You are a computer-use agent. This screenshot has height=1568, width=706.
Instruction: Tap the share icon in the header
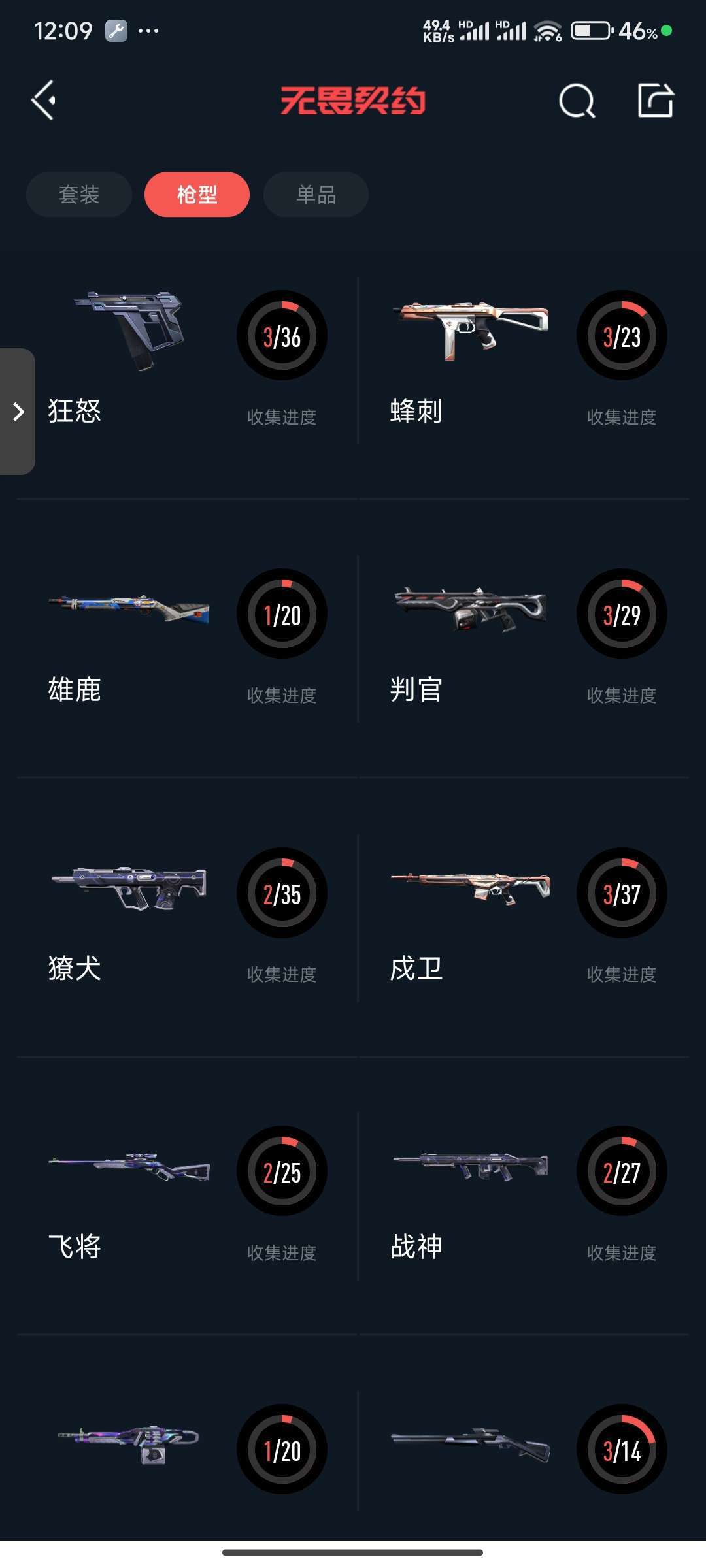tap(656, 101)
